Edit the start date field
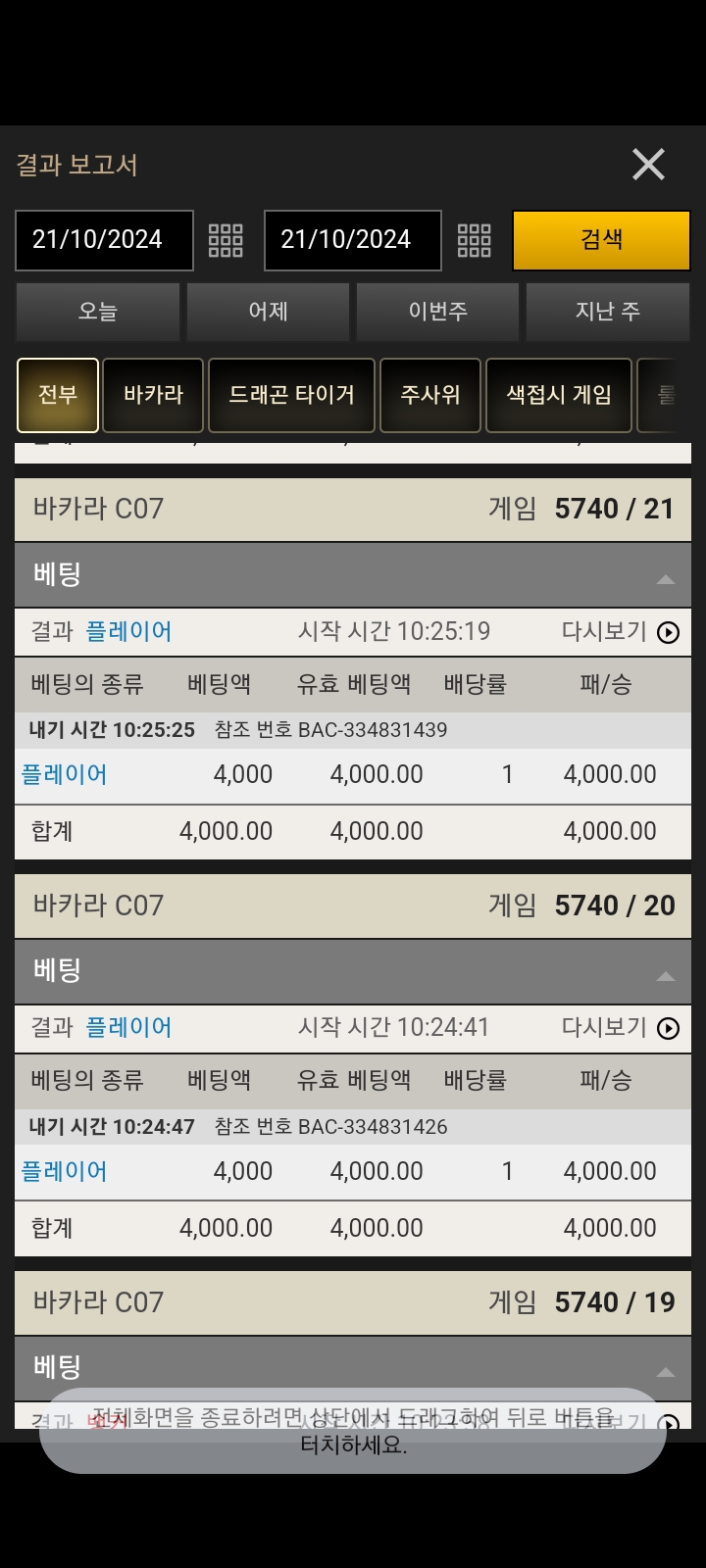This screenshot has width=706, height=1568. point(104,240)
